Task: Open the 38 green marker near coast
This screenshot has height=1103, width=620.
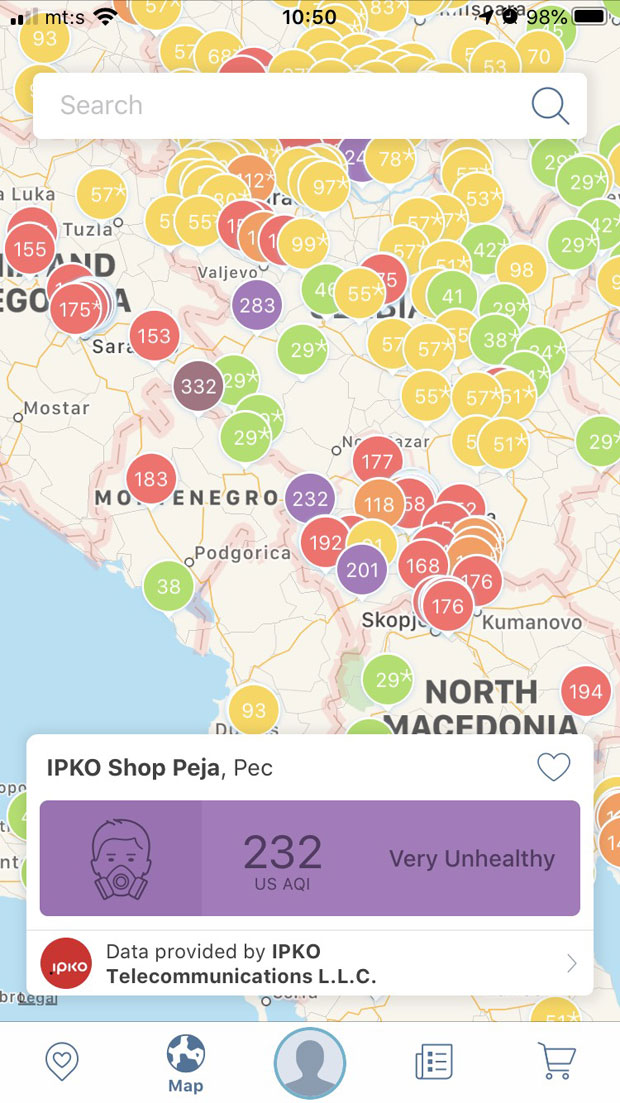Action: pos(168,586)
